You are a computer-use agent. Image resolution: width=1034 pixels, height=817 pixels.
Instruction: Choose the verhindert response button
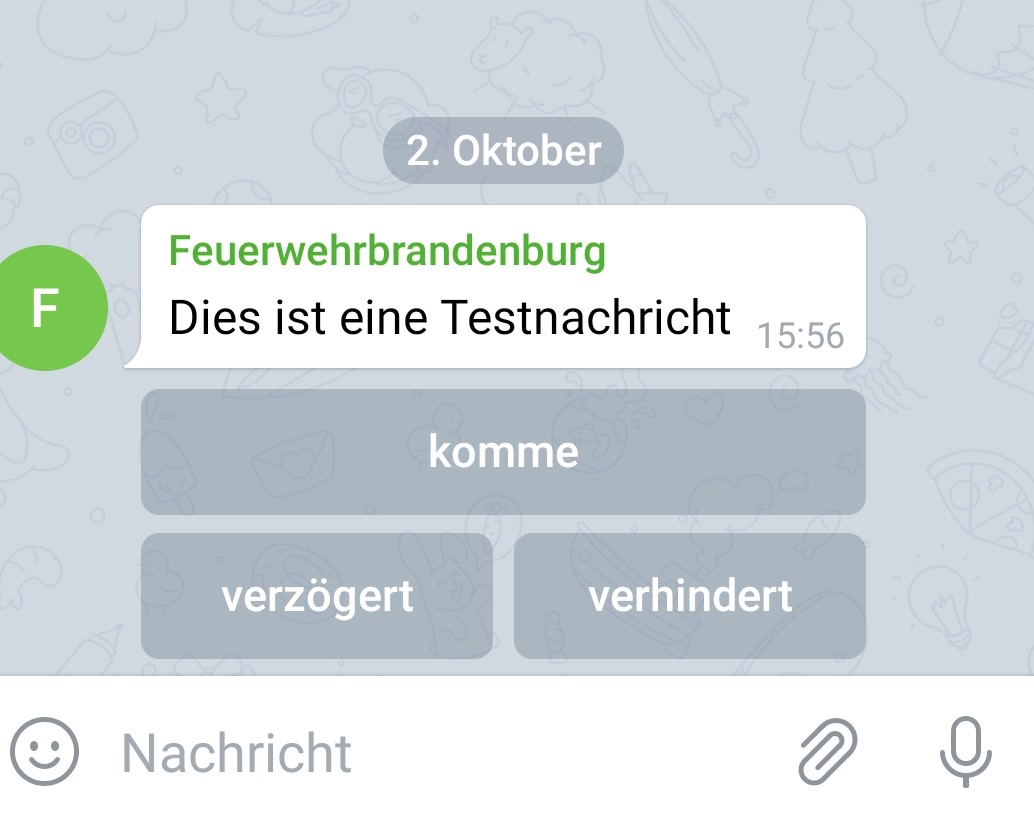pyautogui.click(x=690, y=596)
